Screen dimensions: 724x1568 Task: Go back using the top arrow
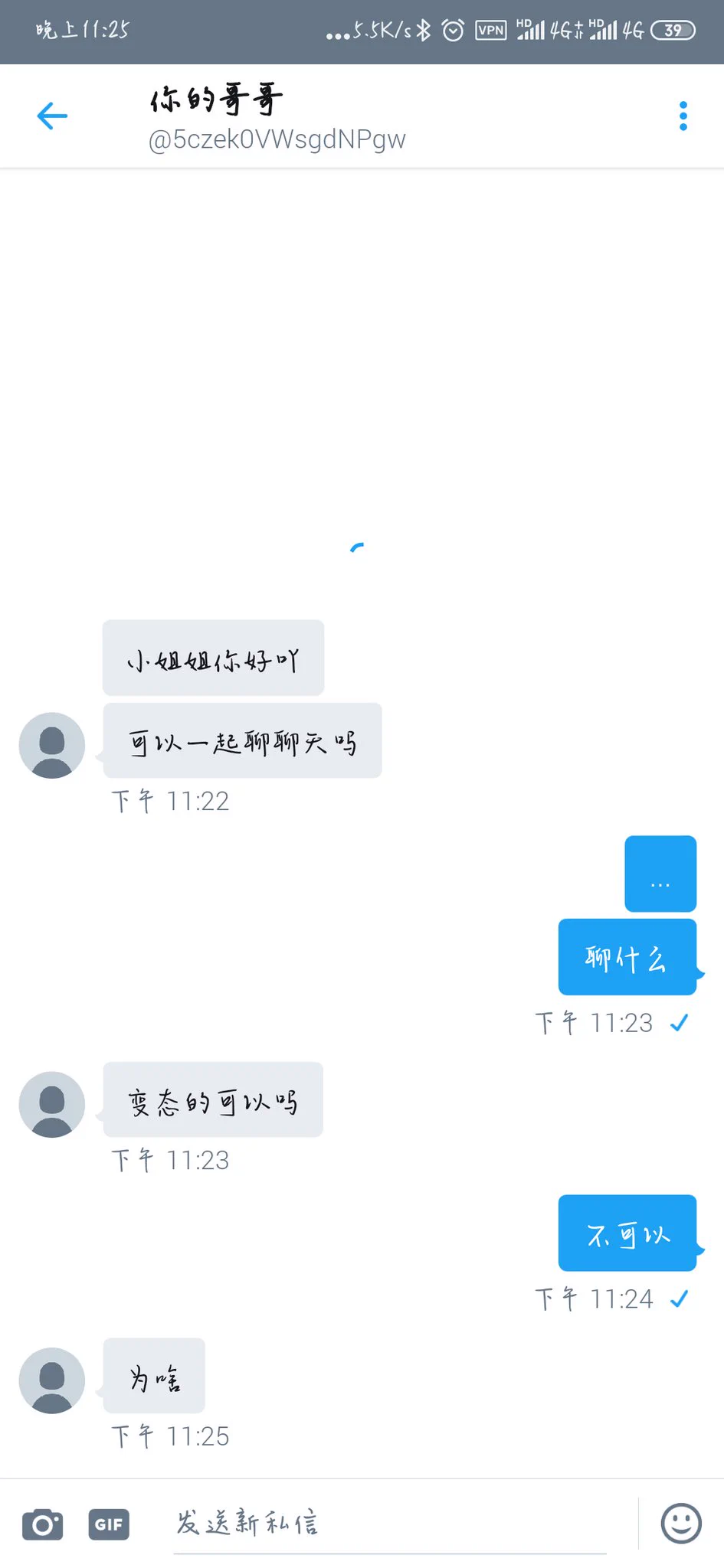pyautogui.click(x=52, y=116)
